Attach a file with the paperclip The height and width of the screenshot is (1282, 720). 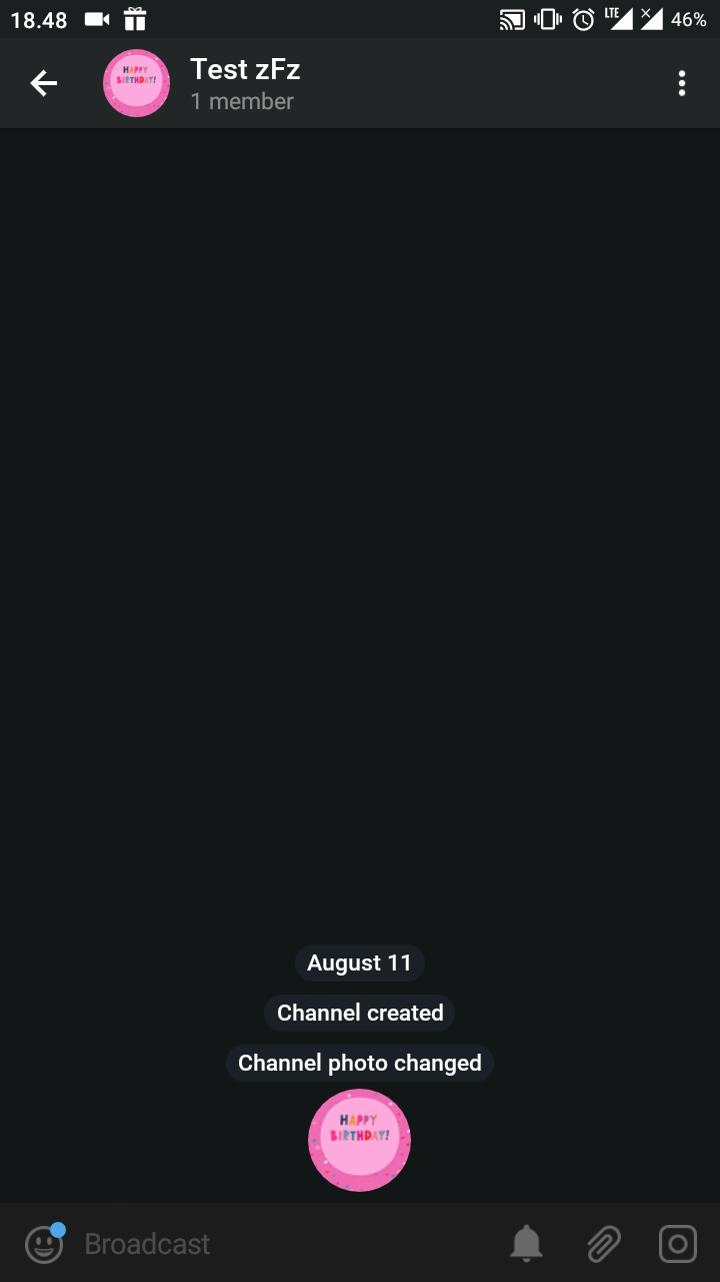tap(603, 1244)
